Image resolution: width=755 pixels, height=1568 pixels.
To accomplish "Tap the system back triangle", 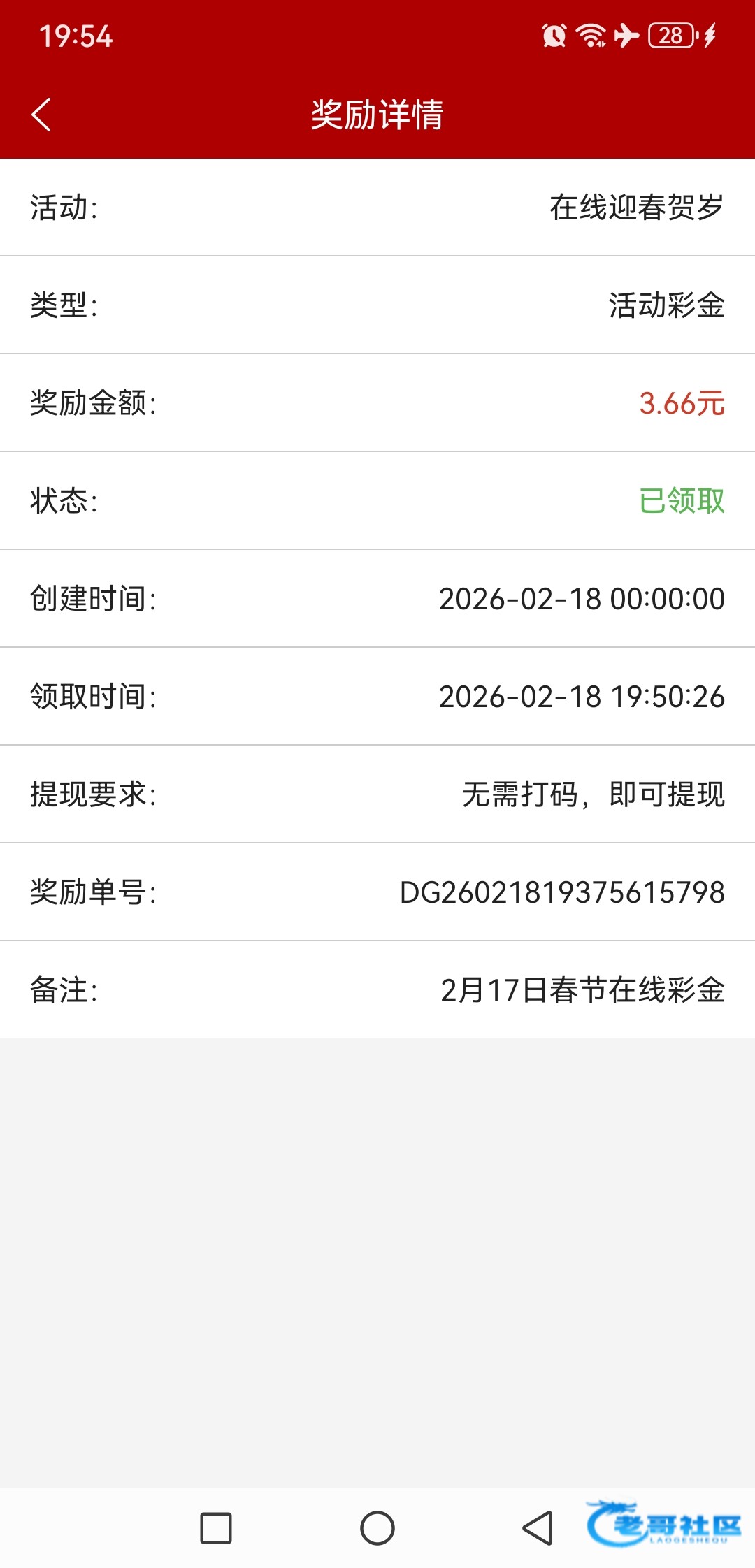I will tap(538, 1528).
